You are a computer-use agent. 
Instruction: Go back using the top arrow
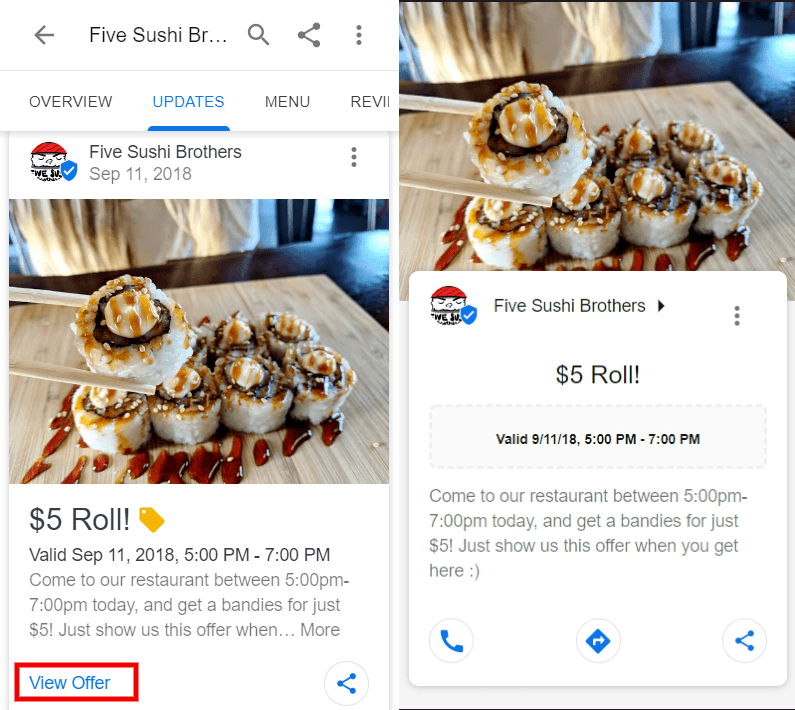click(x=44, y=35)
